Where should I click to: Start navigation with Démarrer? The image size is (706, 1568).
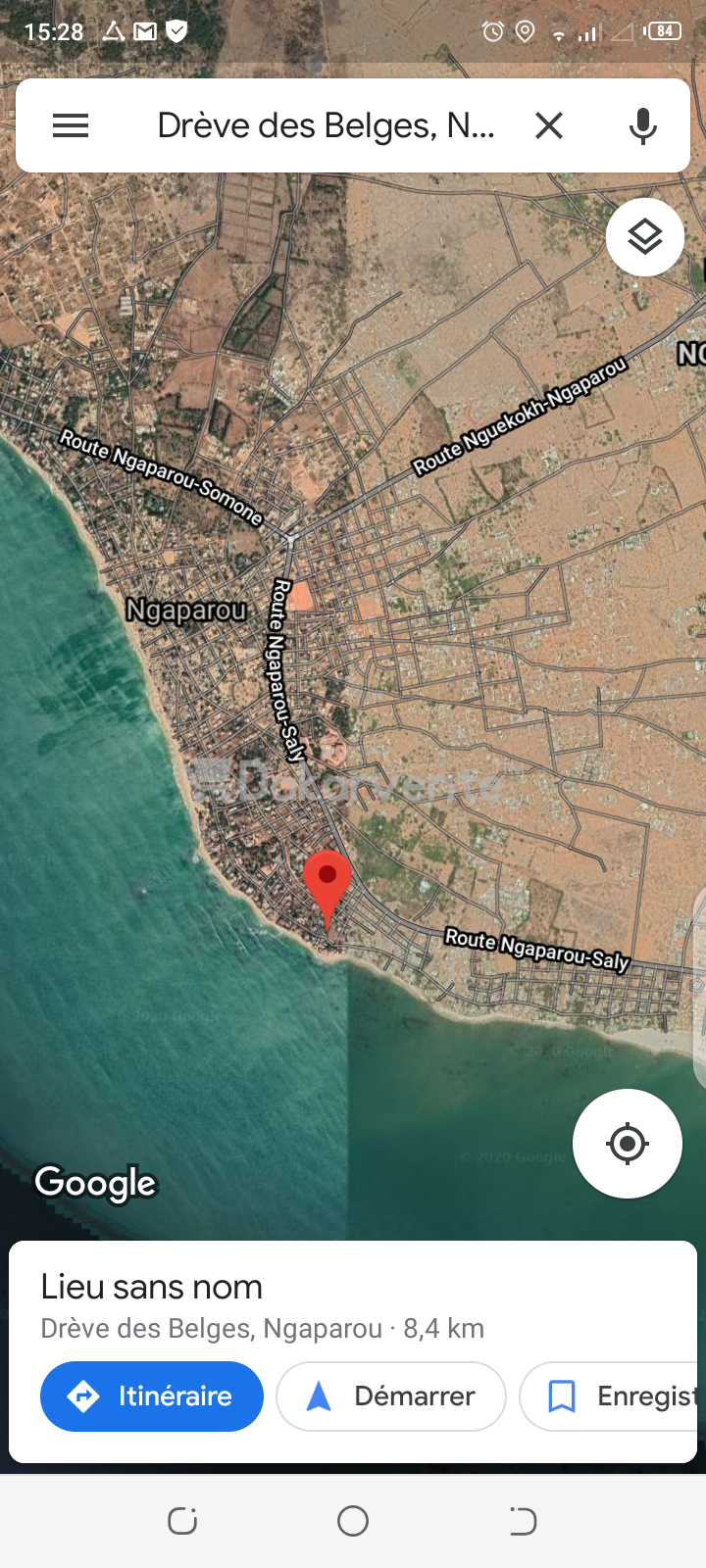click(391, 1396)
